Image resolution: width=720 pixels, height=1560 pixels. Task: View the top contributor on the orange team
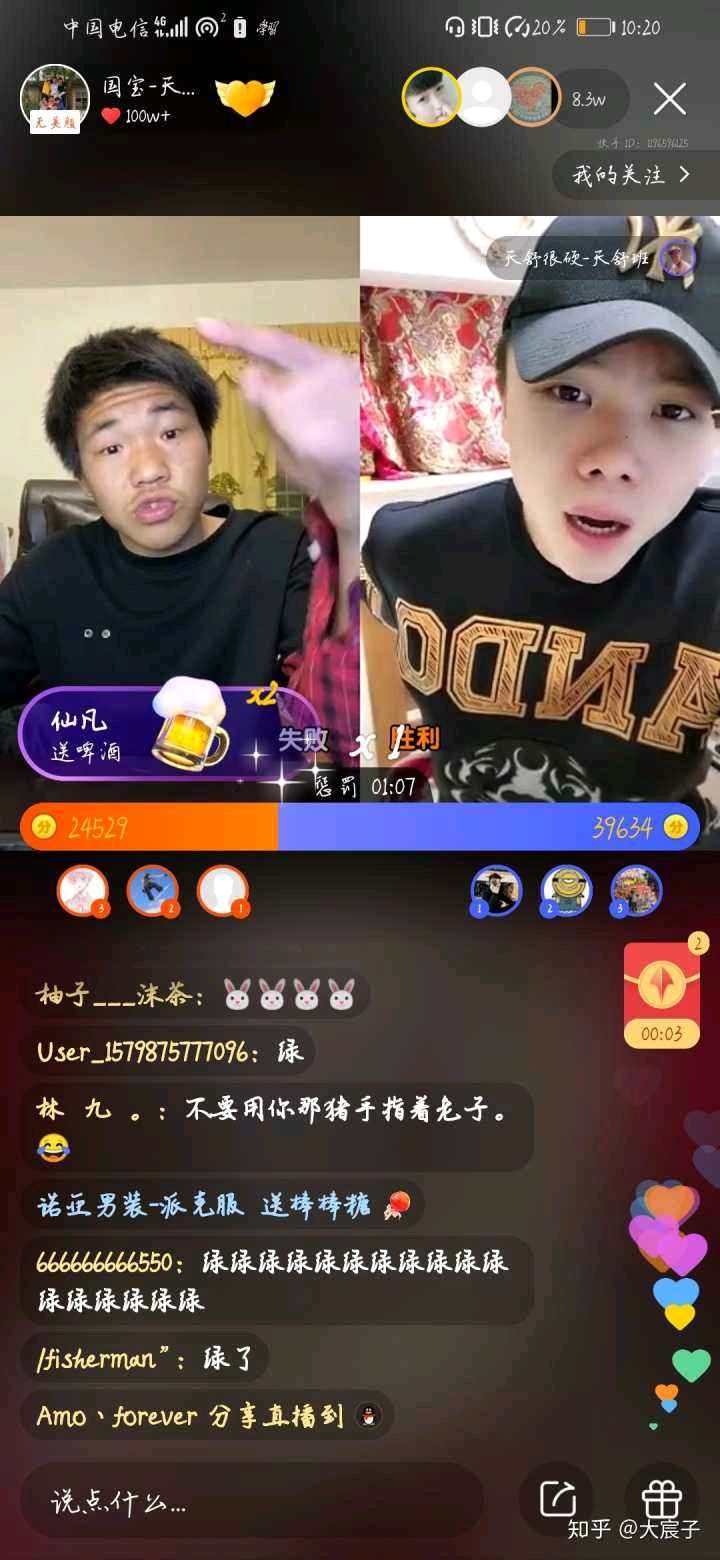click(82, 890)
